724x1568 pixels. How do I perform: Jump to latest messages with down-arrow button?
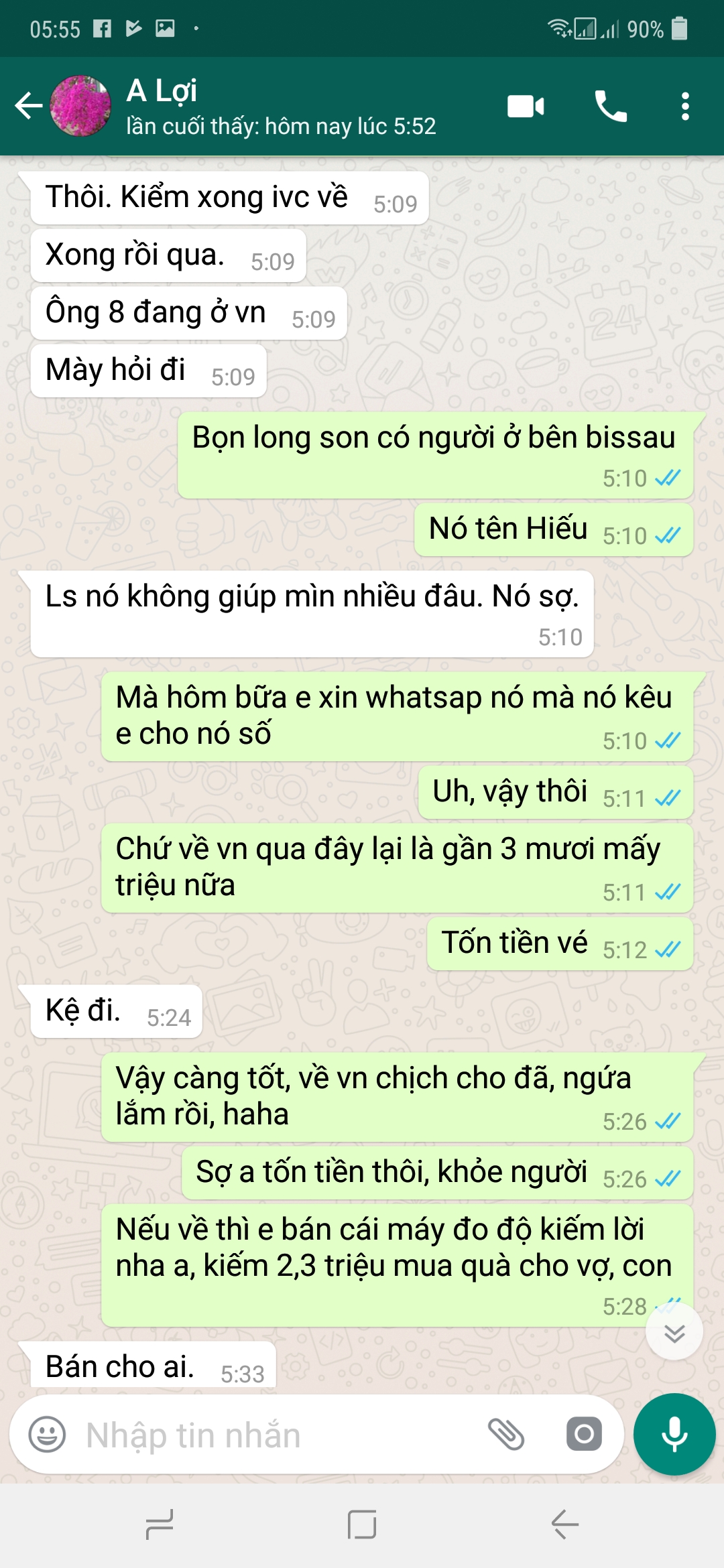pos(674,1331)
